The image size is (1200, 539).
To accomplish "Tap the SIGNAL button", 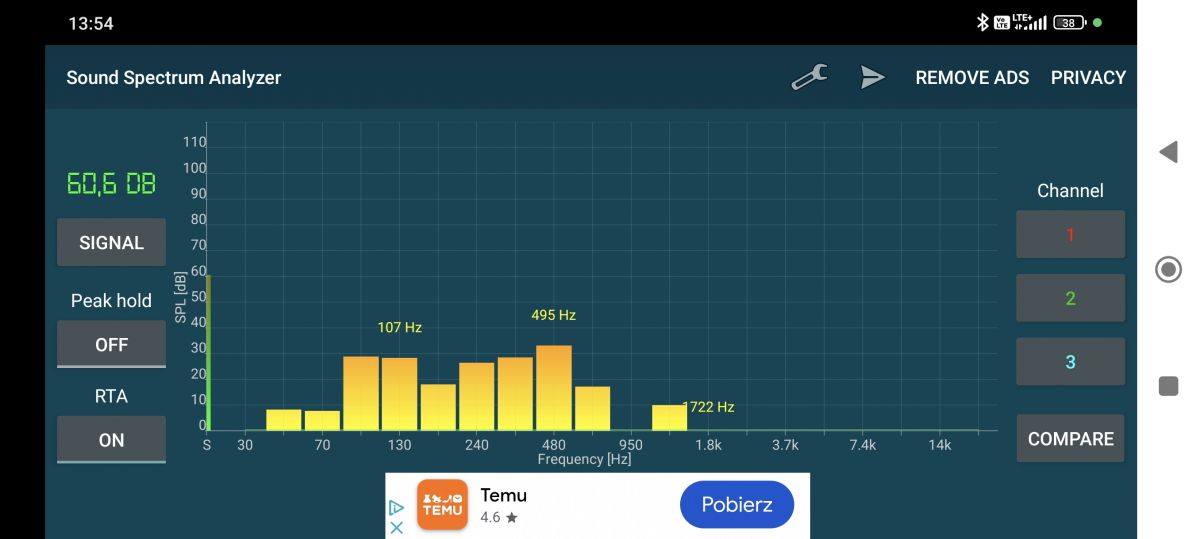I will [111, 242].
